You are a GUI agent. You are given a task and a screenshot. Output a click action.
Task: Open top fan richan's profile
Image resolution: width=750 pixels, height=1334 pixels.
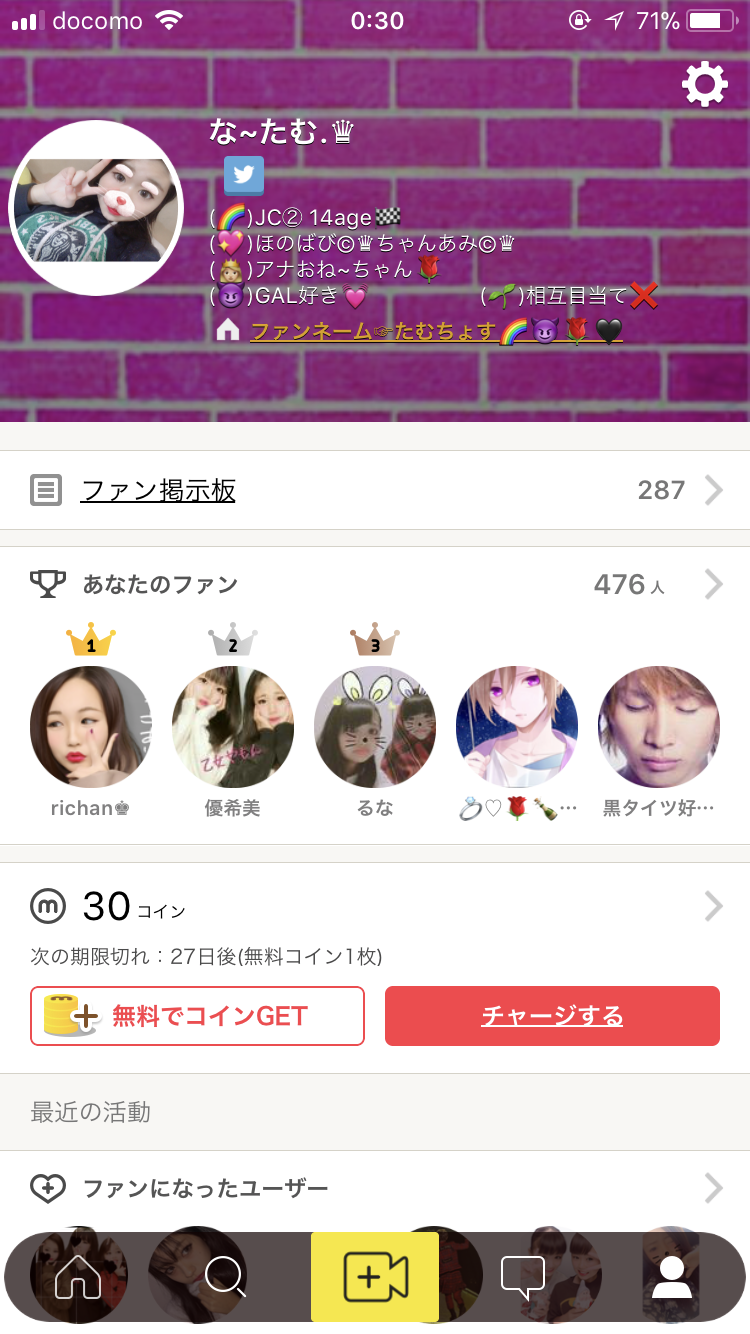point(91,727)
